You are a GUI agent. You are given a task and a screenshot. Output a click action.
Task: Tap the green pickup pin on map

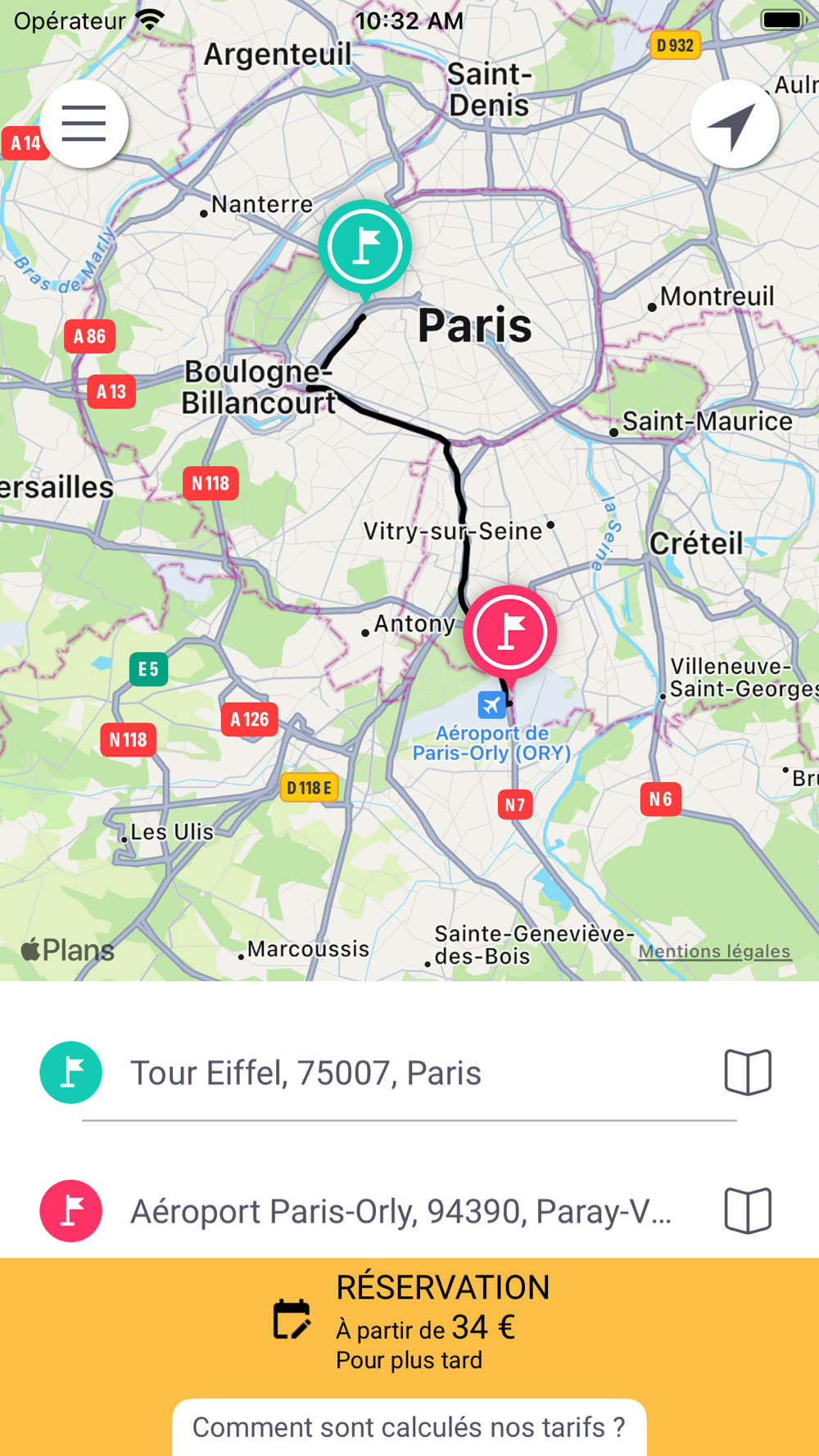pos(365,246)
